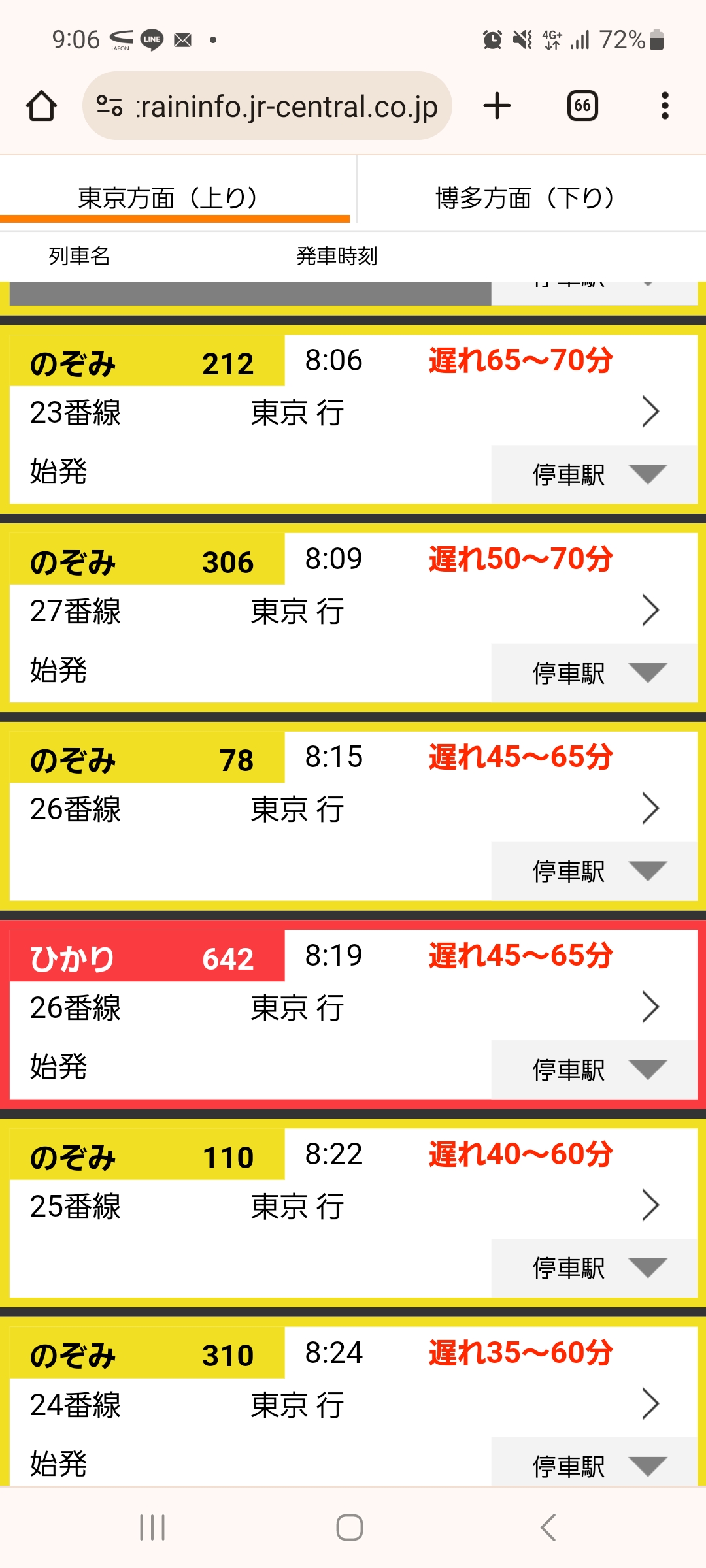Expand 停車駅 for のぞみ 306

click(594, 673)
